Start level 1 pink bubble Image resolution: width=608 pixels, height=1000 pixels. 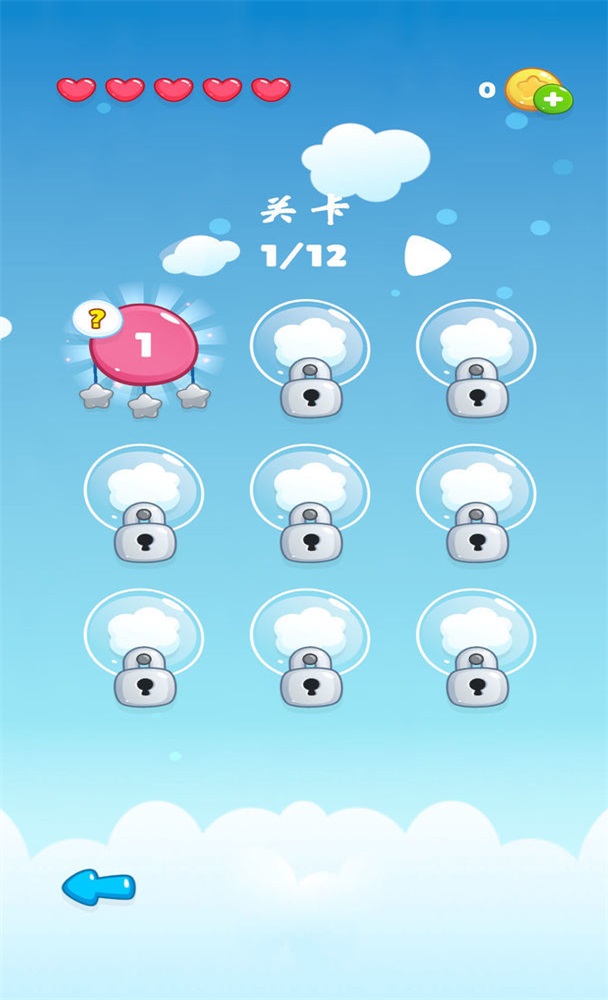pos(145,345)
